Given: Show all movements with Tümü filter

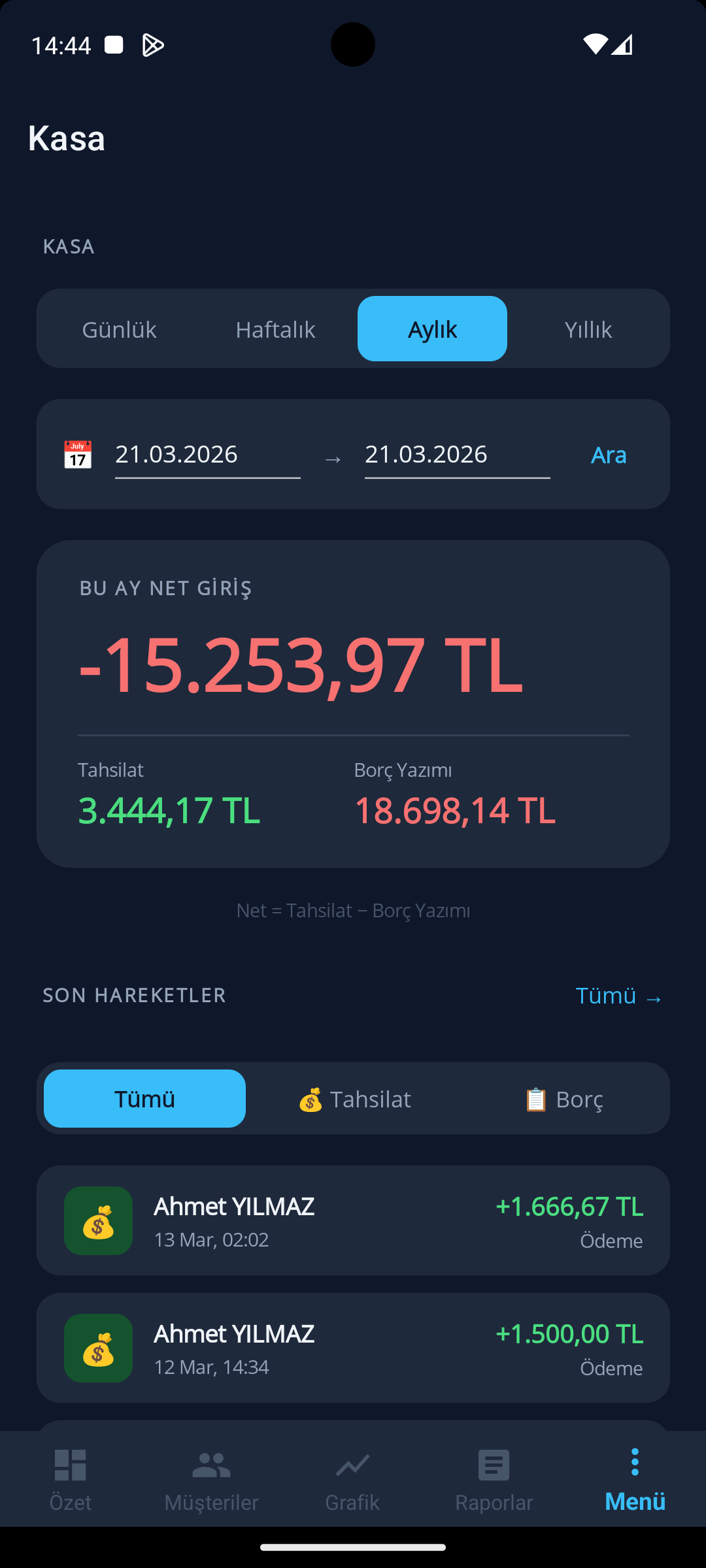Looking at the screenshot, I should pos(144,1099).
